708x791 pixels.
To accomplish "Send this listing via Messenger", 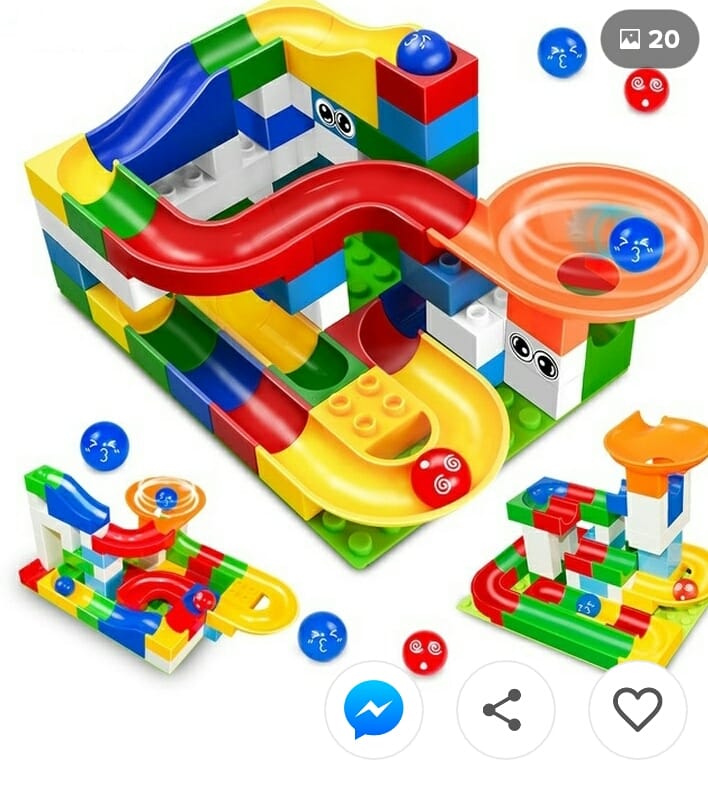I will (x=373, y=710).
